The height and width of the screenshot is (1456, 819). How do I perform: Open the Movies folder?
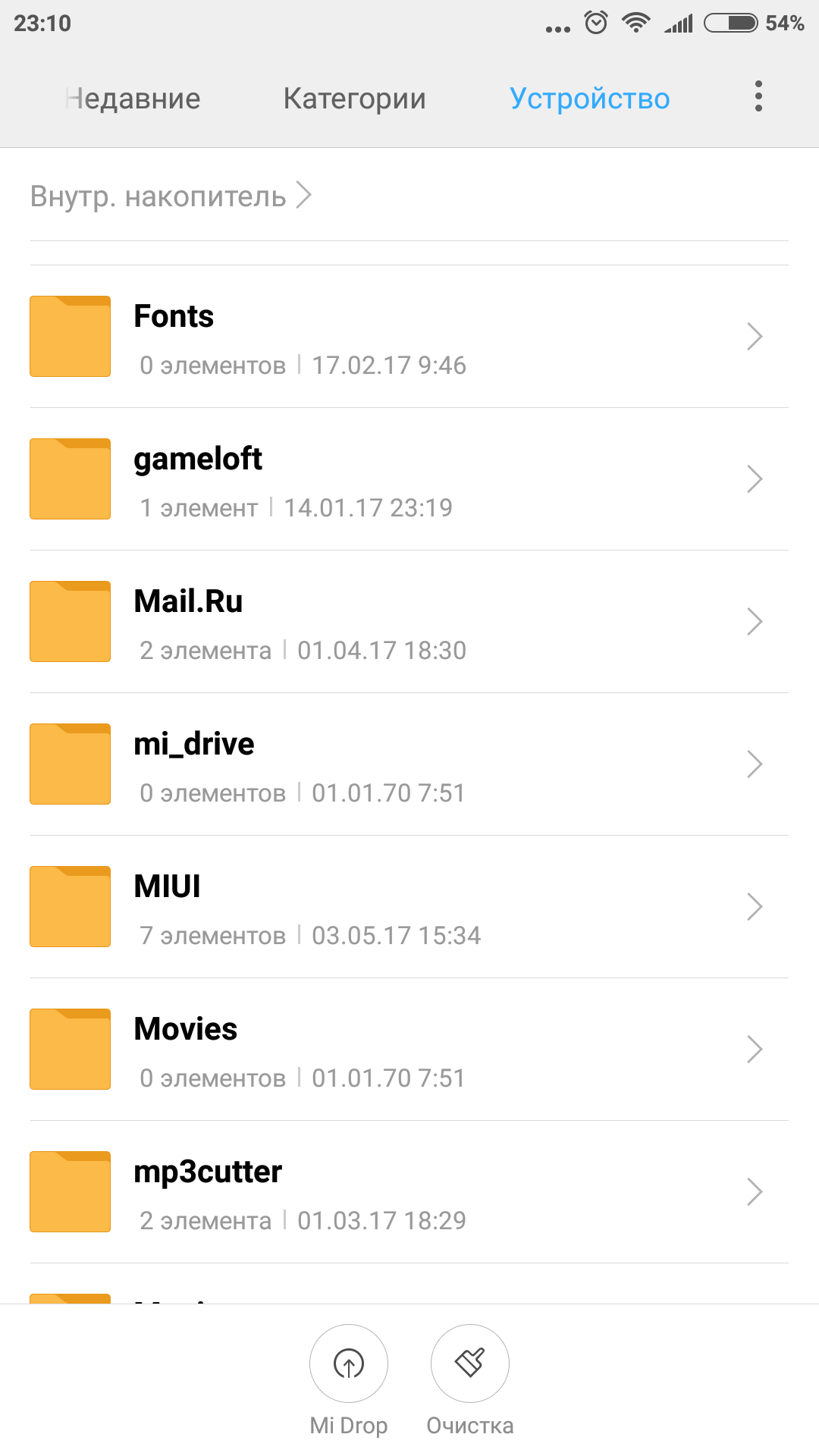409,1050
